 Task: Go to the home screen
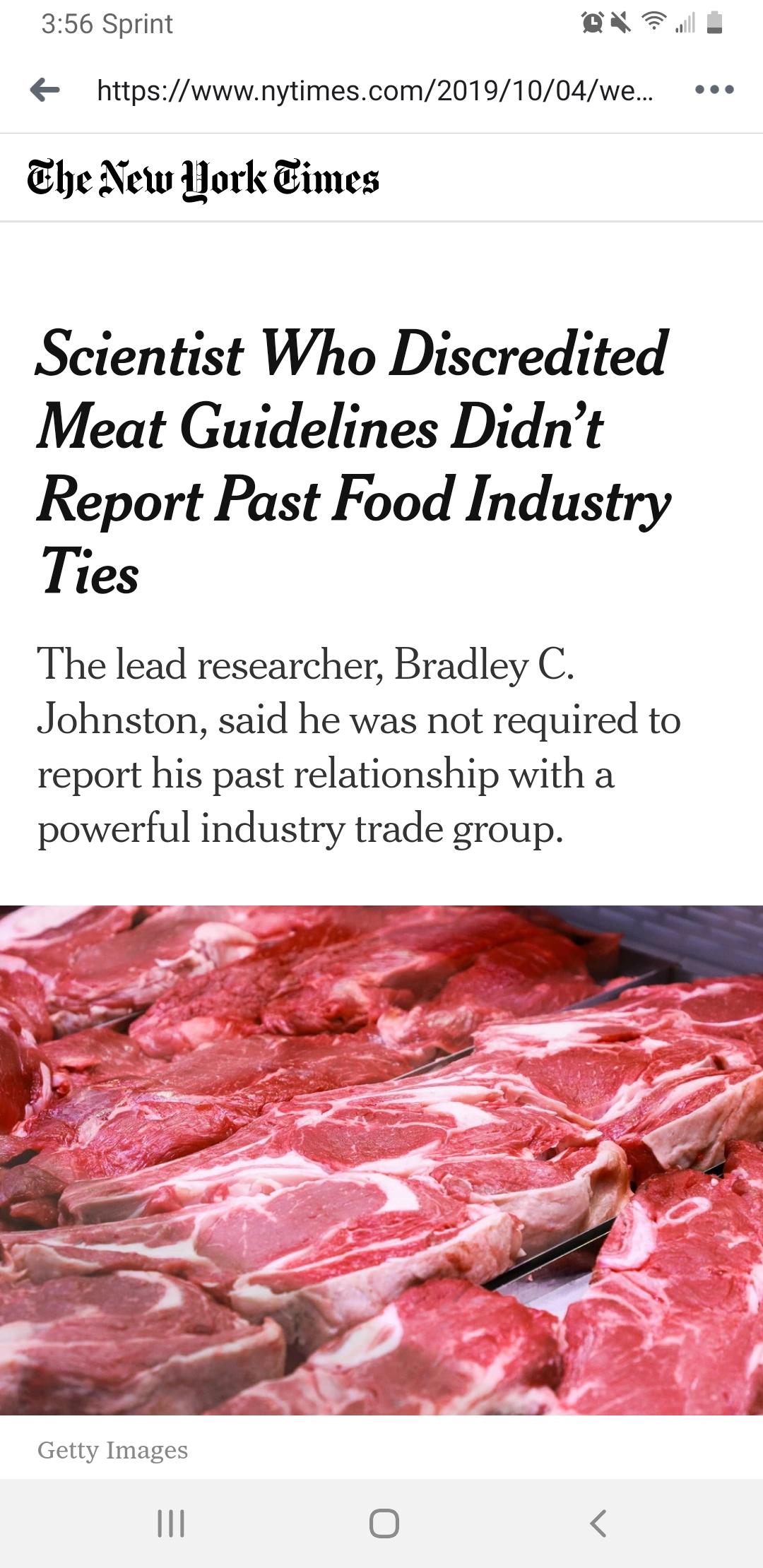384,1524
